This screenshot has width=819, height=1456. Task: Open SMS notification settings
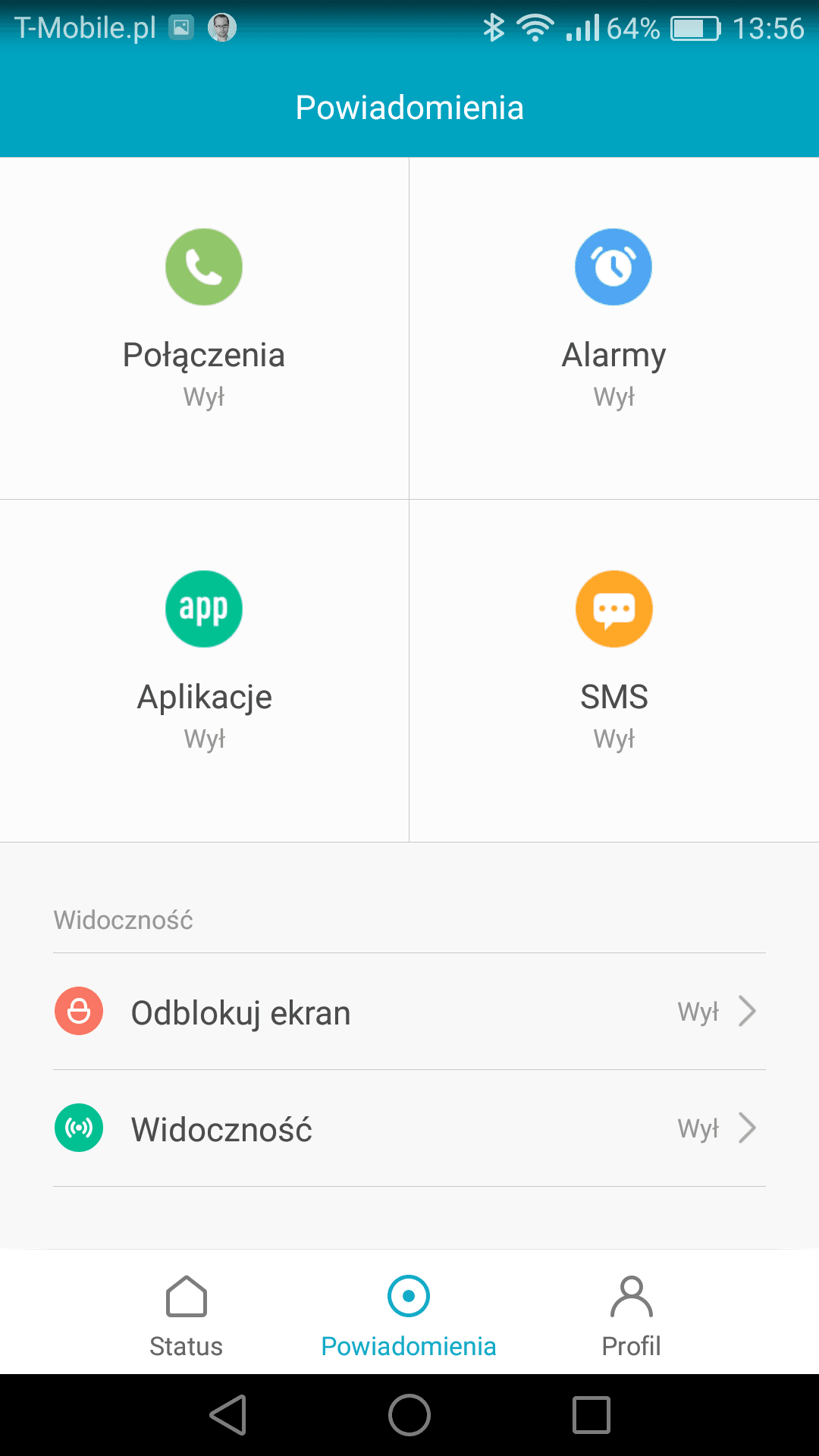[614, 670]
